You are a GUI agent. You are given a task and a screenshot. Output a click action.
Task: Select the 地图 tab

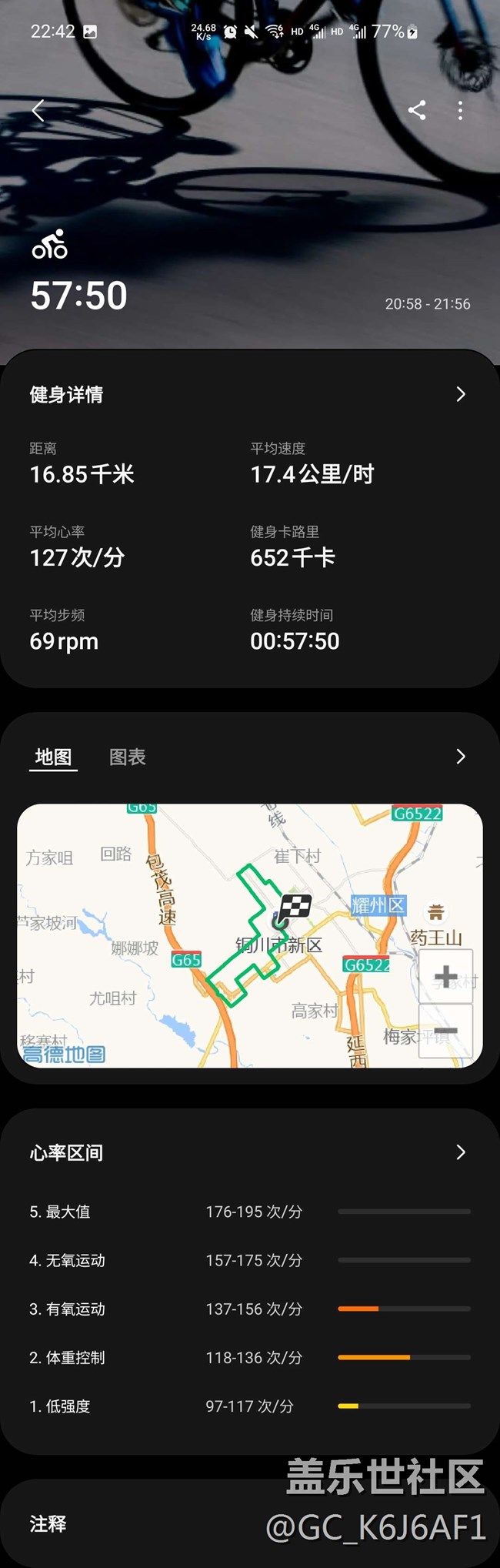click(x=53, y=757)
